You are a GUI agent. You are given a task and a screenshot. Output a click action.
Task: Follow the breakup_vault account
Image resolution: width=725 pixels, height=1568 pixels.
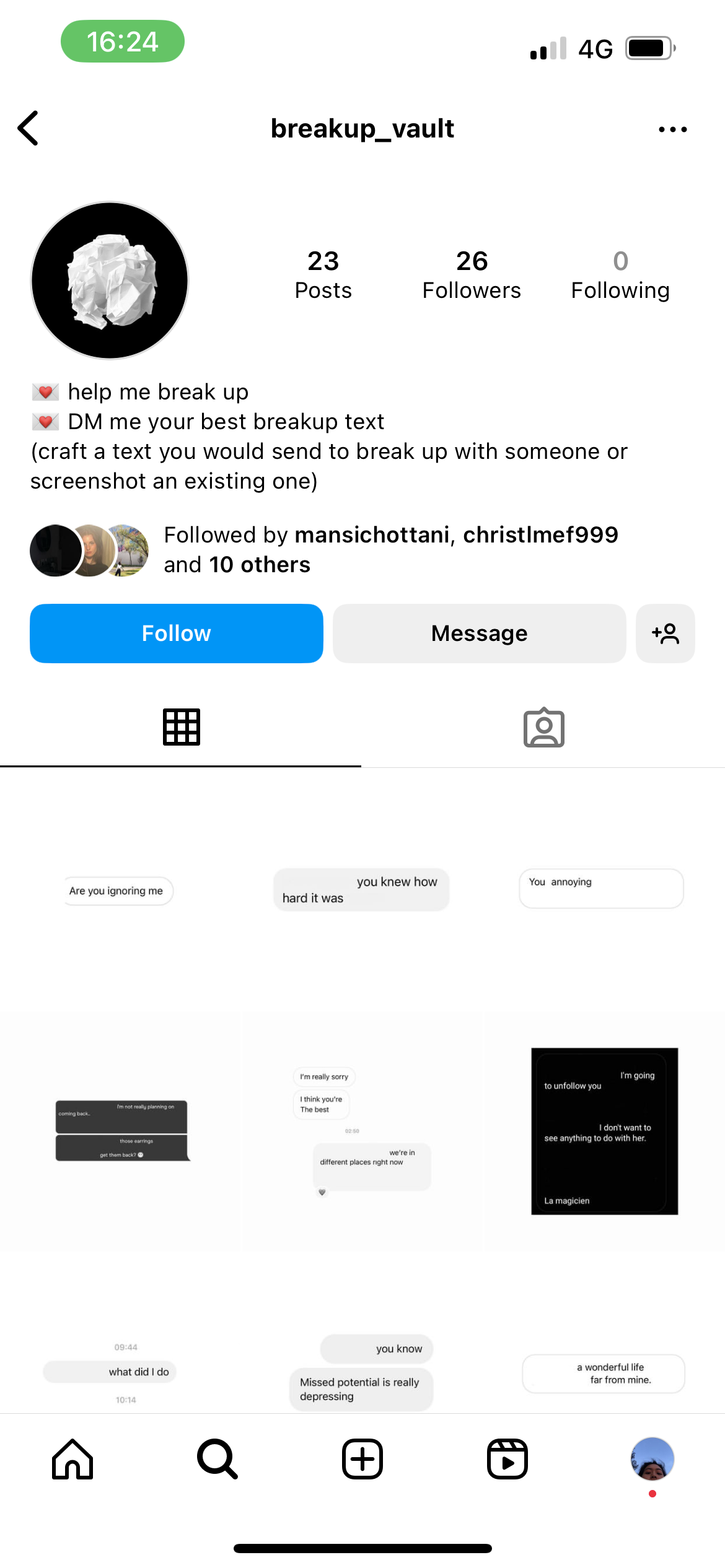(177, 633)
